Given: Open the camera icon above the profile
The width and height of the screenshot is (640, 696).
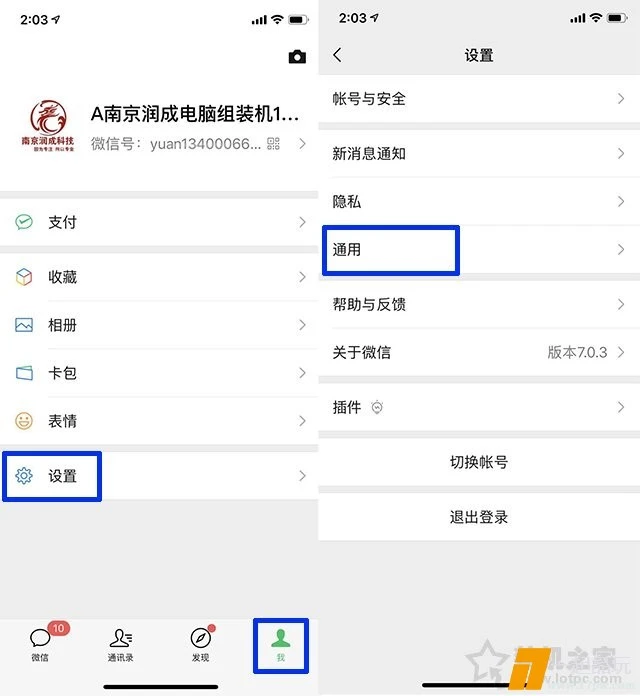Looking at the screenshot, I should [x=297, y=57].
